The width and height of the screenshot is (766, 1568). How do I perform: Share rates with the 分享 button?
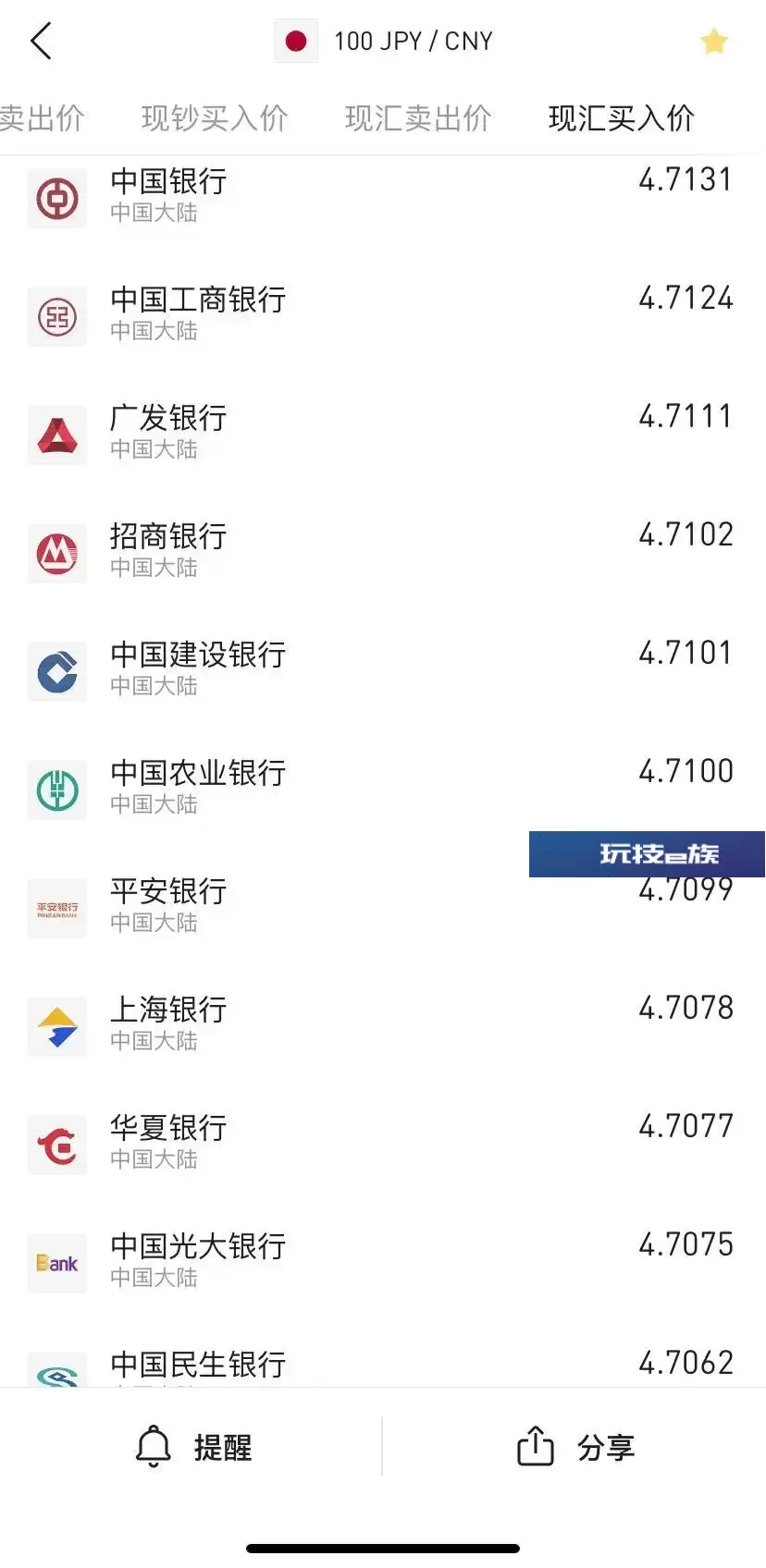[x=575, y=1447]
